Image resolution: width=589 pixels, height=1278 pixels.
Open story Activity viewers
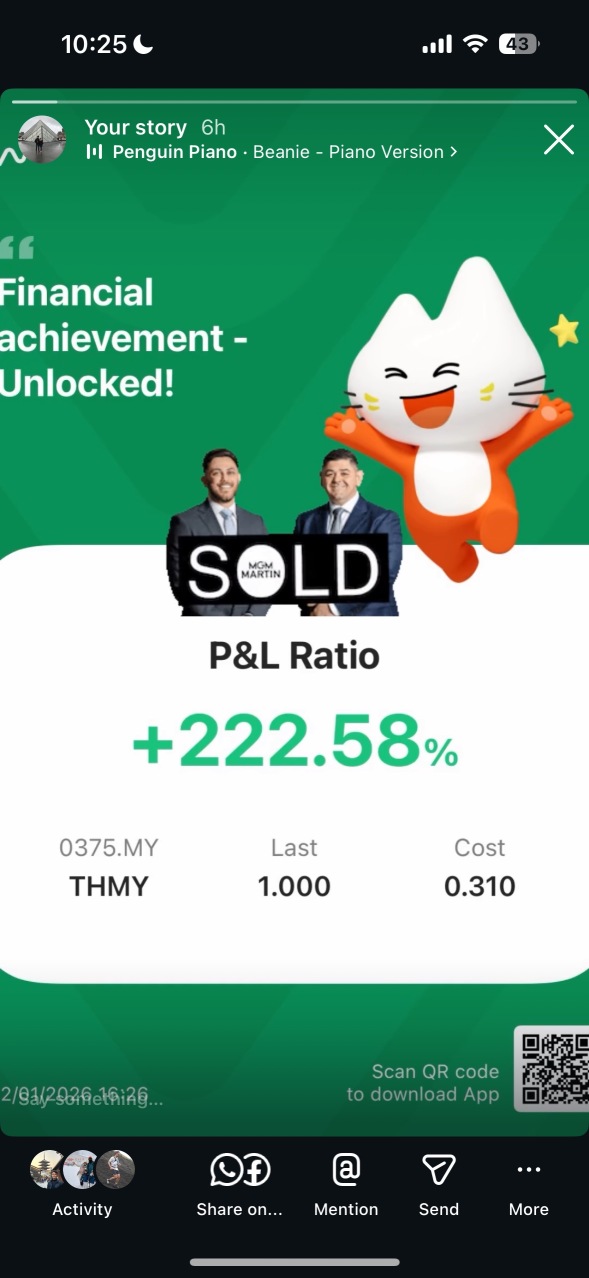82,1183
